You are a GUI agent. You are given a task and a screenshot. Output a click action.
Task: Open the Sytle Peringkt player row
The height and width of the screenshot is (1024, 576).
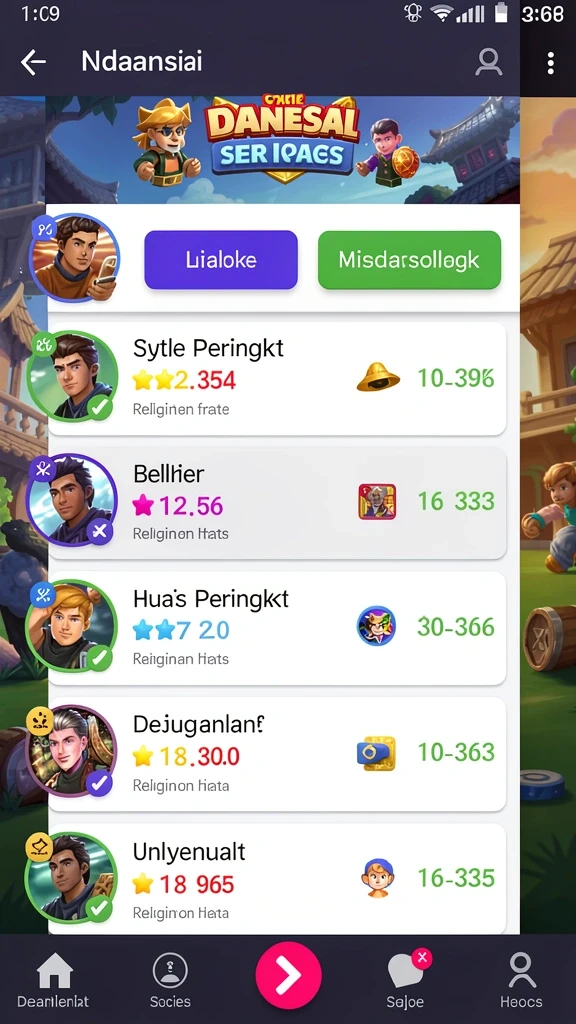pos(277,379)
